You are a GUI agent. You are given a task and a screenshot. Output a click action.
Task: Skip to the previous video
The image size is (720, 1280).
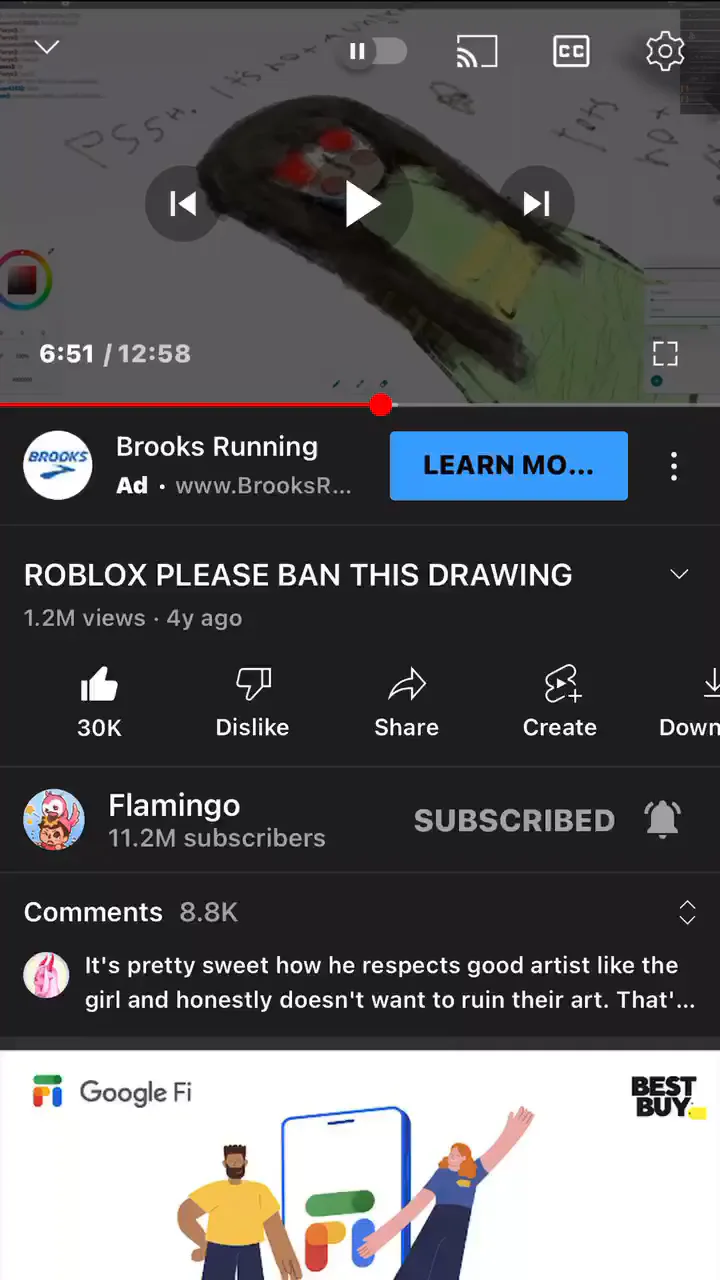(183, 204)
